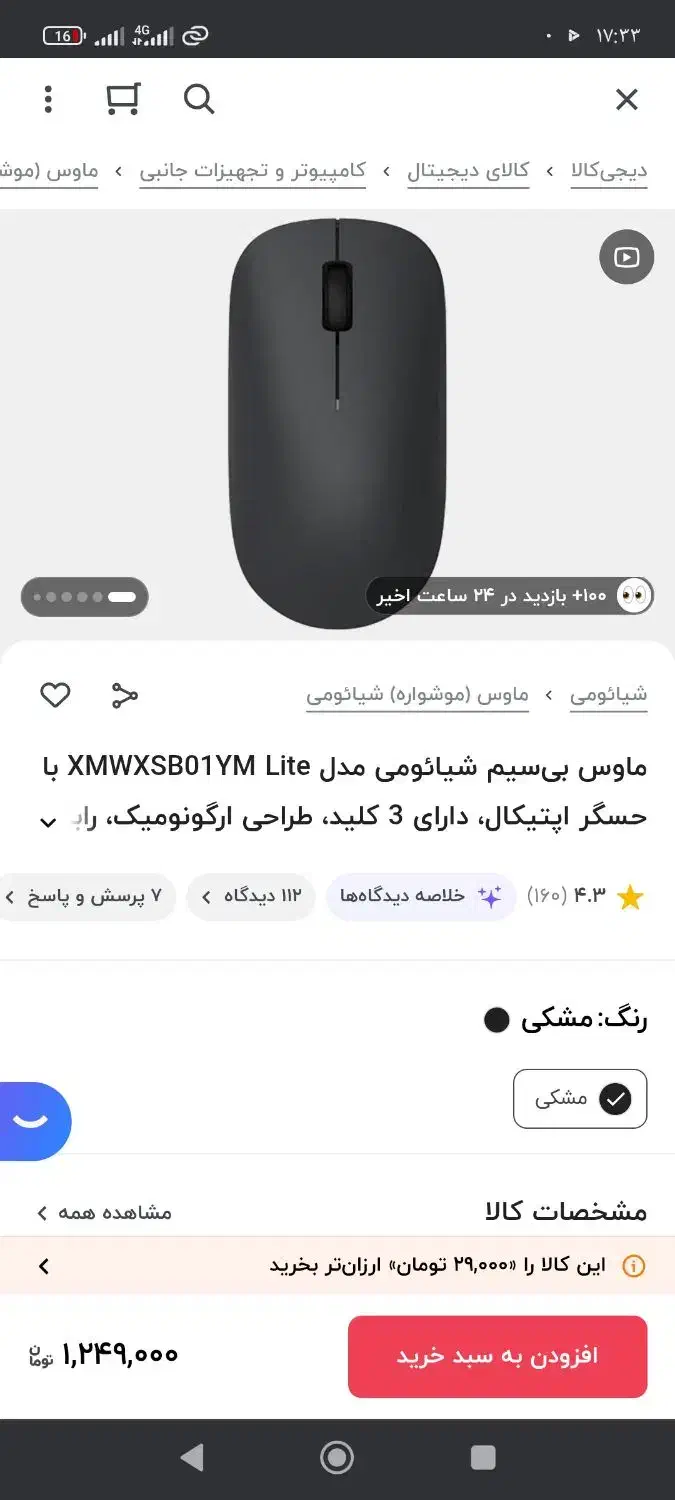
Task: Tap افزودن به سبد خرید button
Action: coord(497,1356)
